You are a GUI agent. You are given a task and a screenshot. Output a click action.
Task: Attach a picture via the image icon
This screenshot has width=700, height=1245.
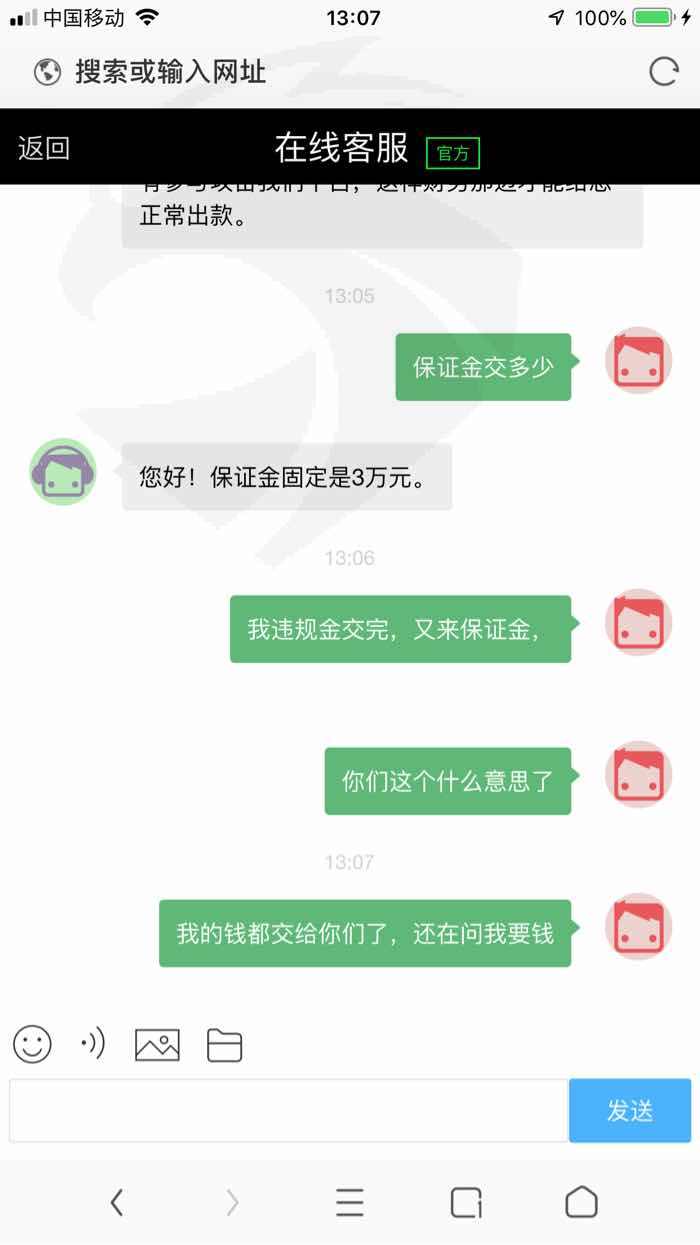click(x=157, y=1045)
